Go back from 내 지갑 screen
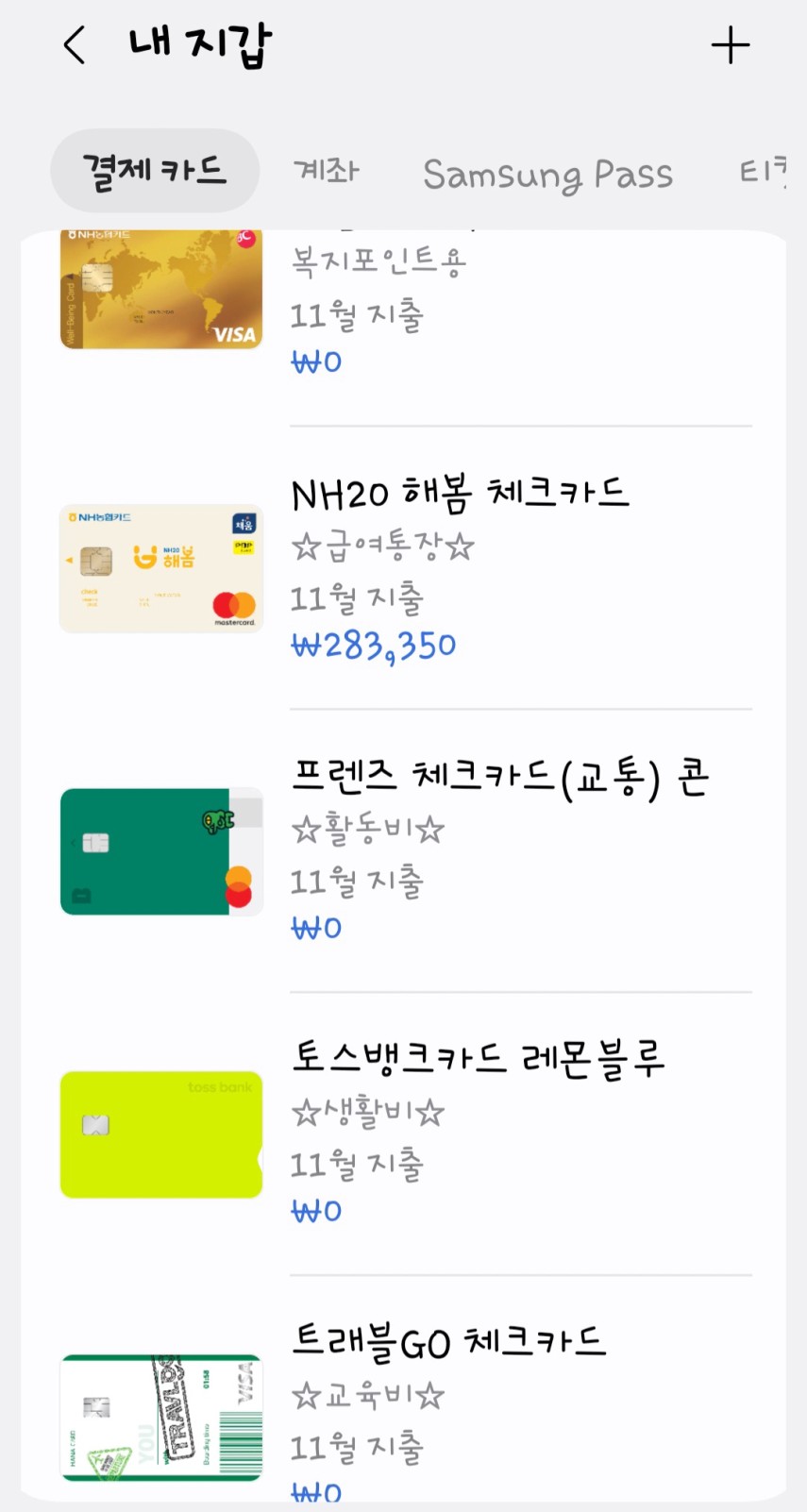This screenshot has width=807, height=1512. tap(75, 45)
